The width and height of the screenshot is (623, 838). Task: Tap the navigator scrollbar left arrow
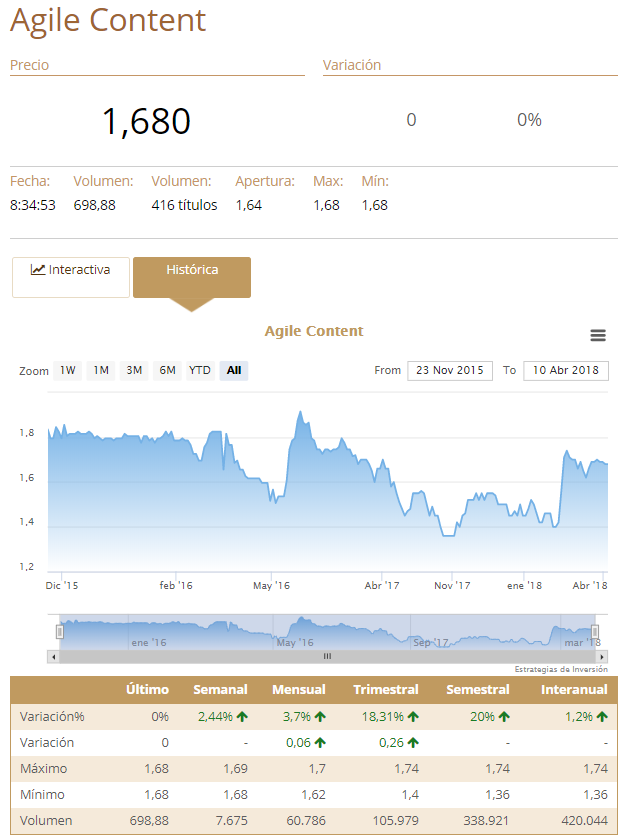[53, 656]
